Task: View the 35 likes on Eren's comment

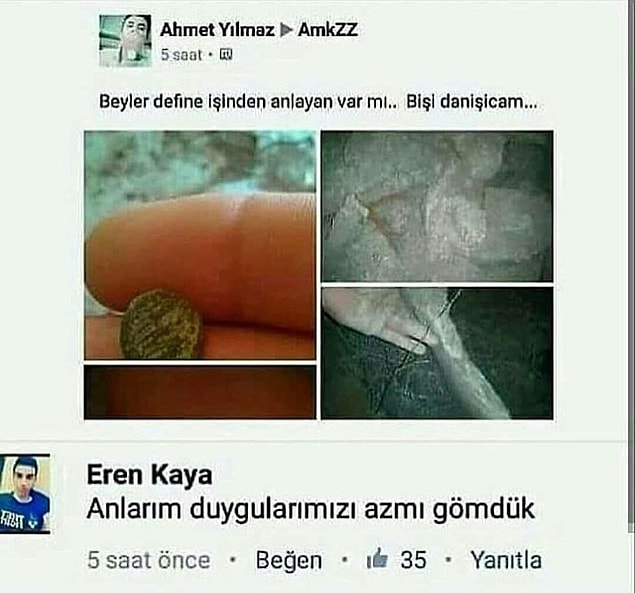Action: coord(398,560)
